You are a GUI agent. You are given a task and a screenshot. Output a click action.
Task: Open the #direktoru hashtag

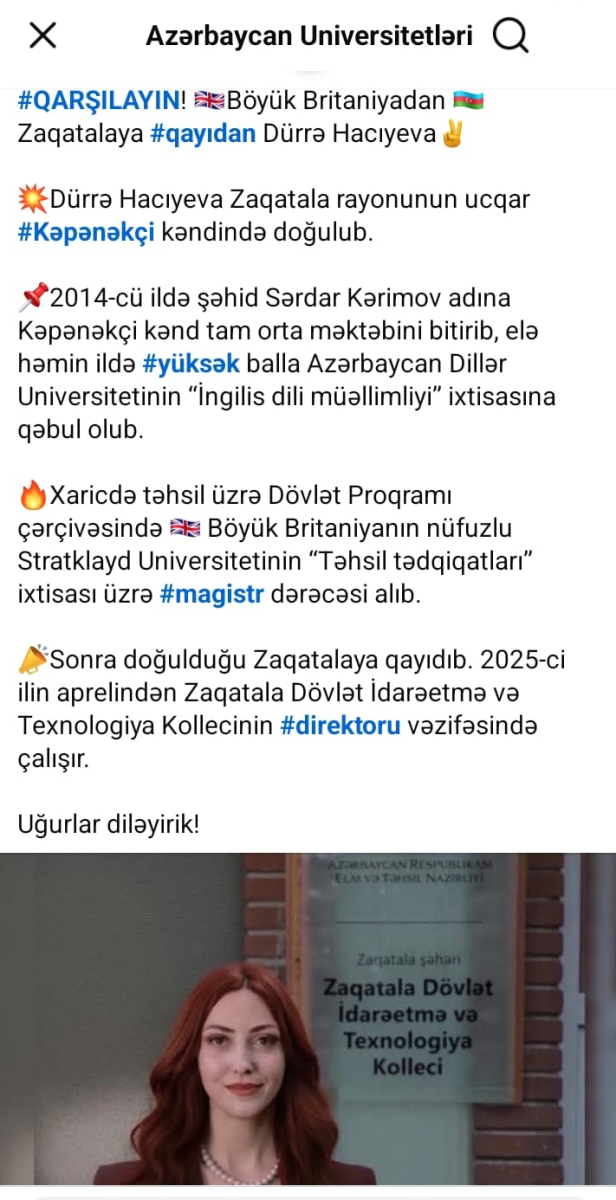click(x=341, y=725)
